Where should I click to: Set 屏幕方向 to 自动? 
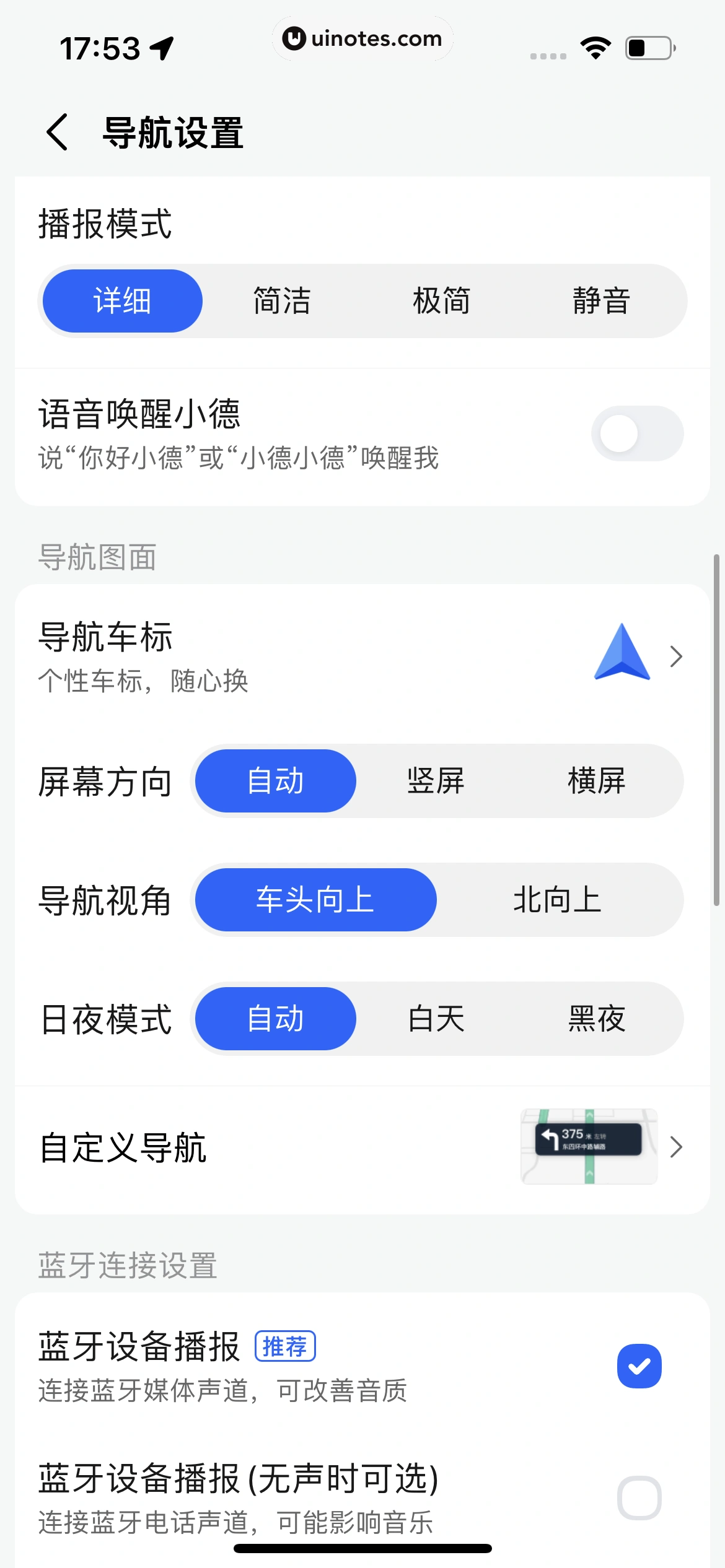[x=276, y=781]
